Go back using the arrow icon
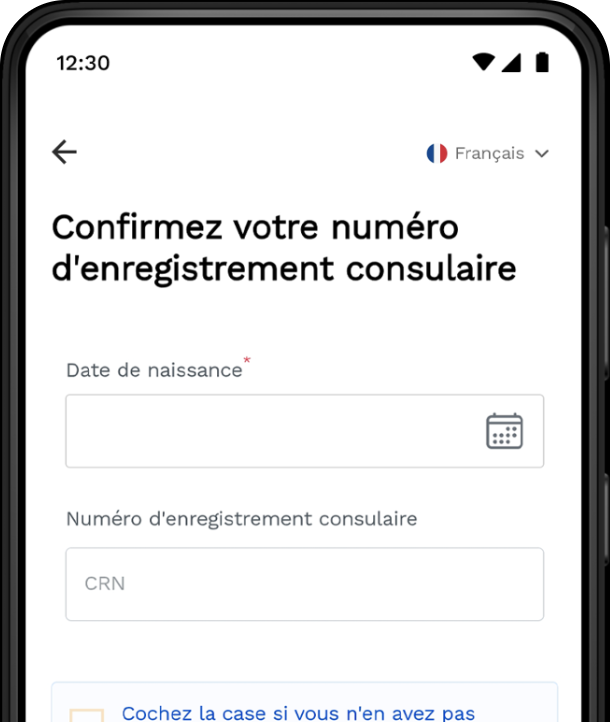The height and width of the screenshot is (722, 610). [65, 152]
